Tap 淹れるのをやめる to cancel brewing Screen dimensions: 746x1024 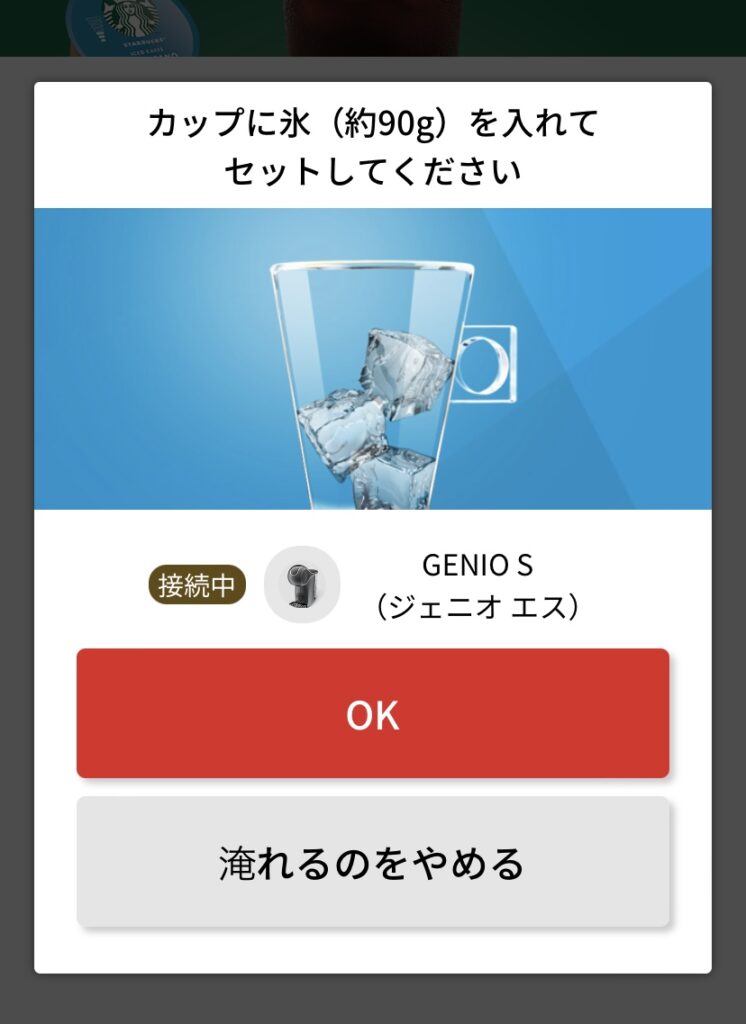[x=372, y=862]
